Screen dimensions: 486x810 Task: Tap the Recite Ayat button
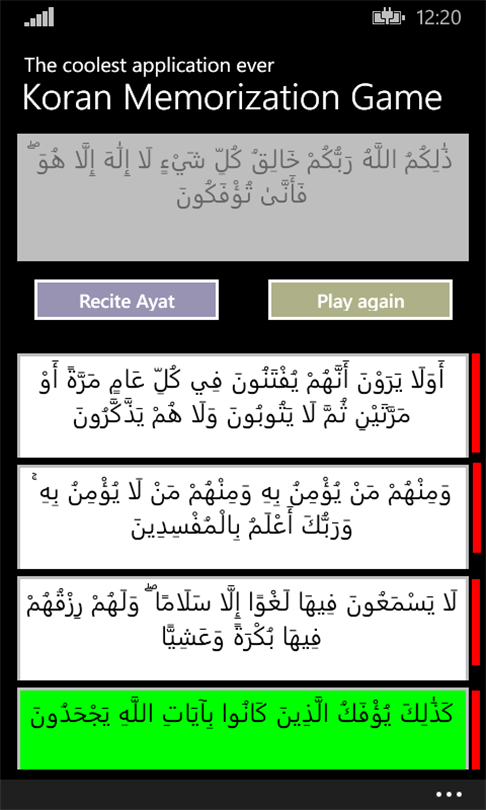[x=127, y=300]
